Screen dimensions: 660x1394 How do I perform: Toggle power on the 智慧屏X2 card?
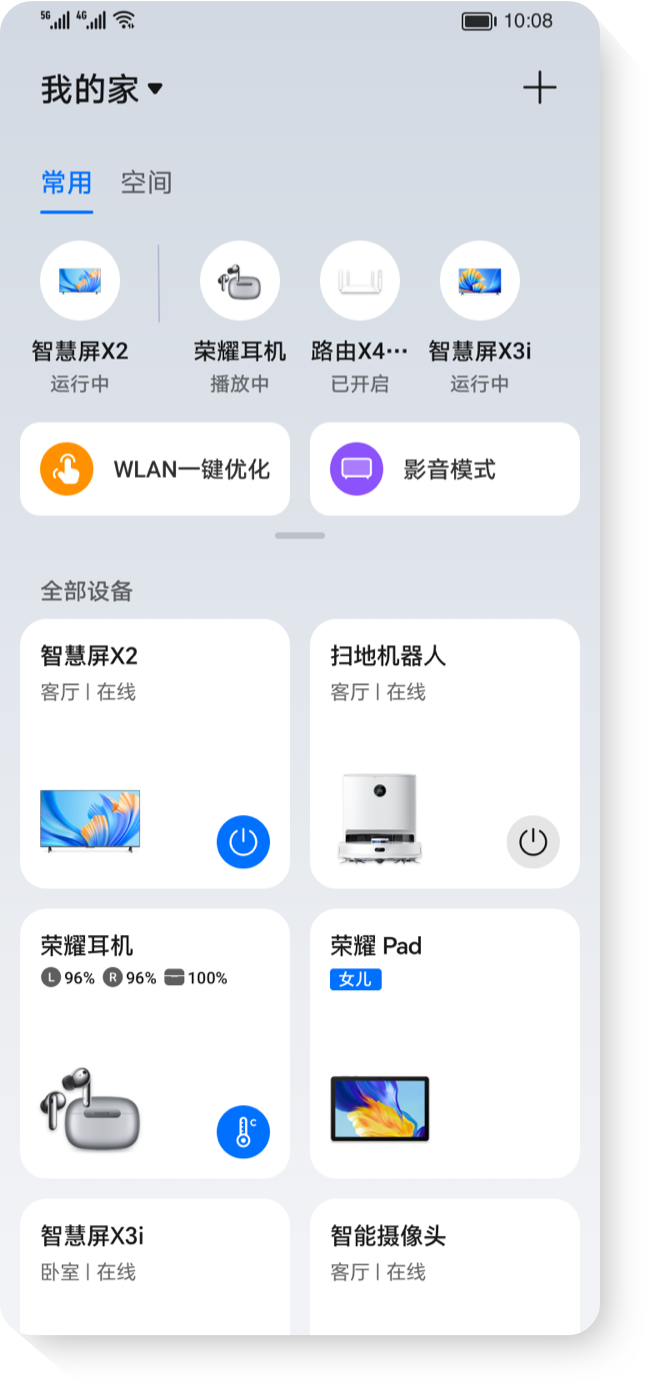click(243, 842)
